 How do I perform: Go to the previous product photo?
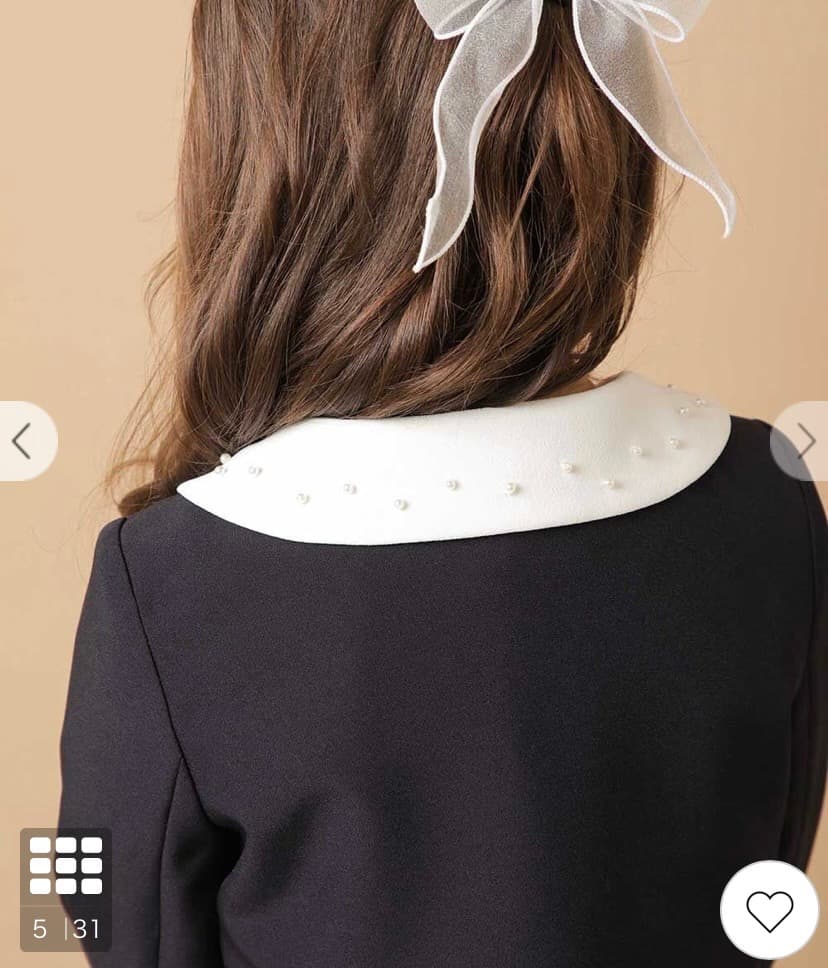pos(22,441)
